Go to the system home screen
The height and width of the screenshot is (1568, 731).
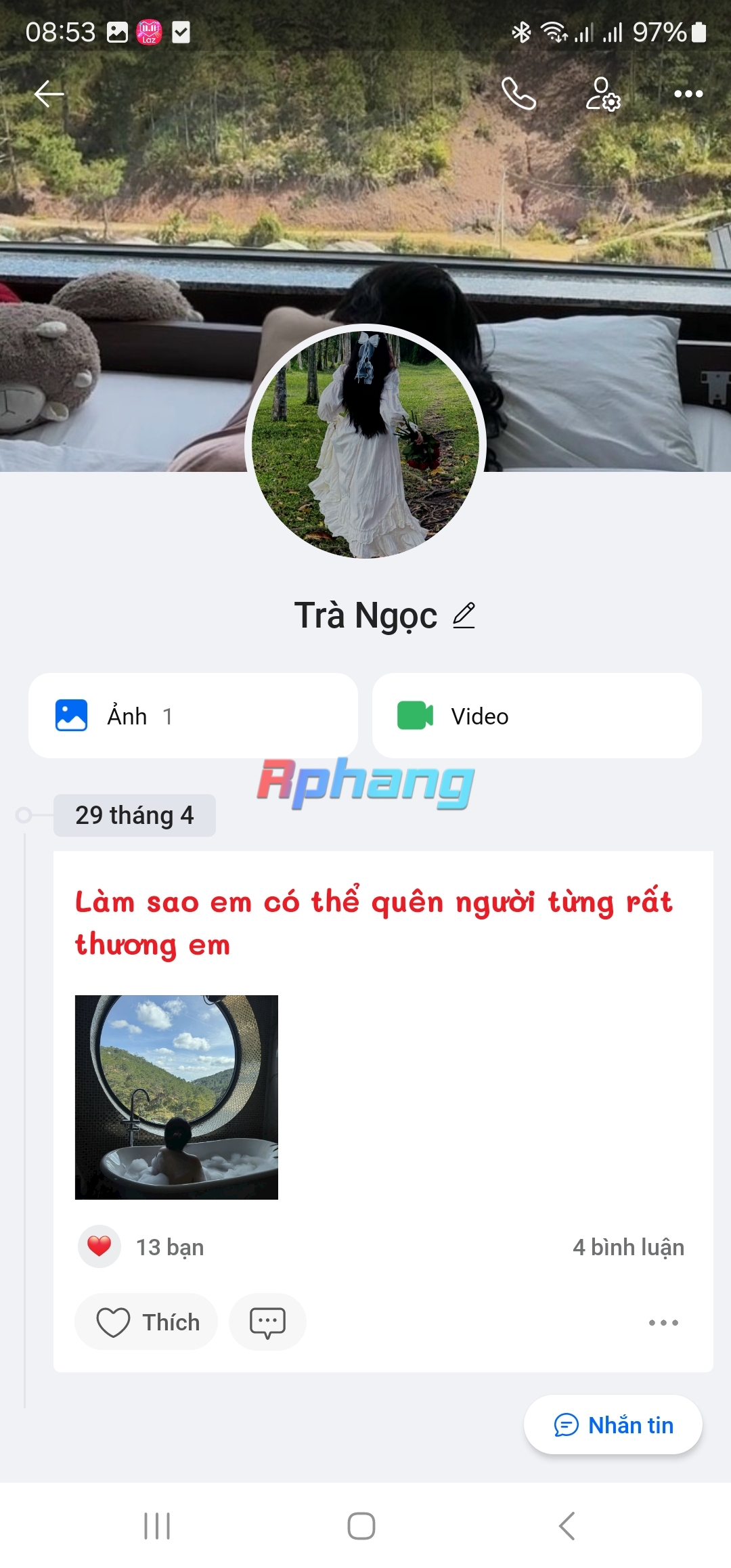coord(361,1526)
